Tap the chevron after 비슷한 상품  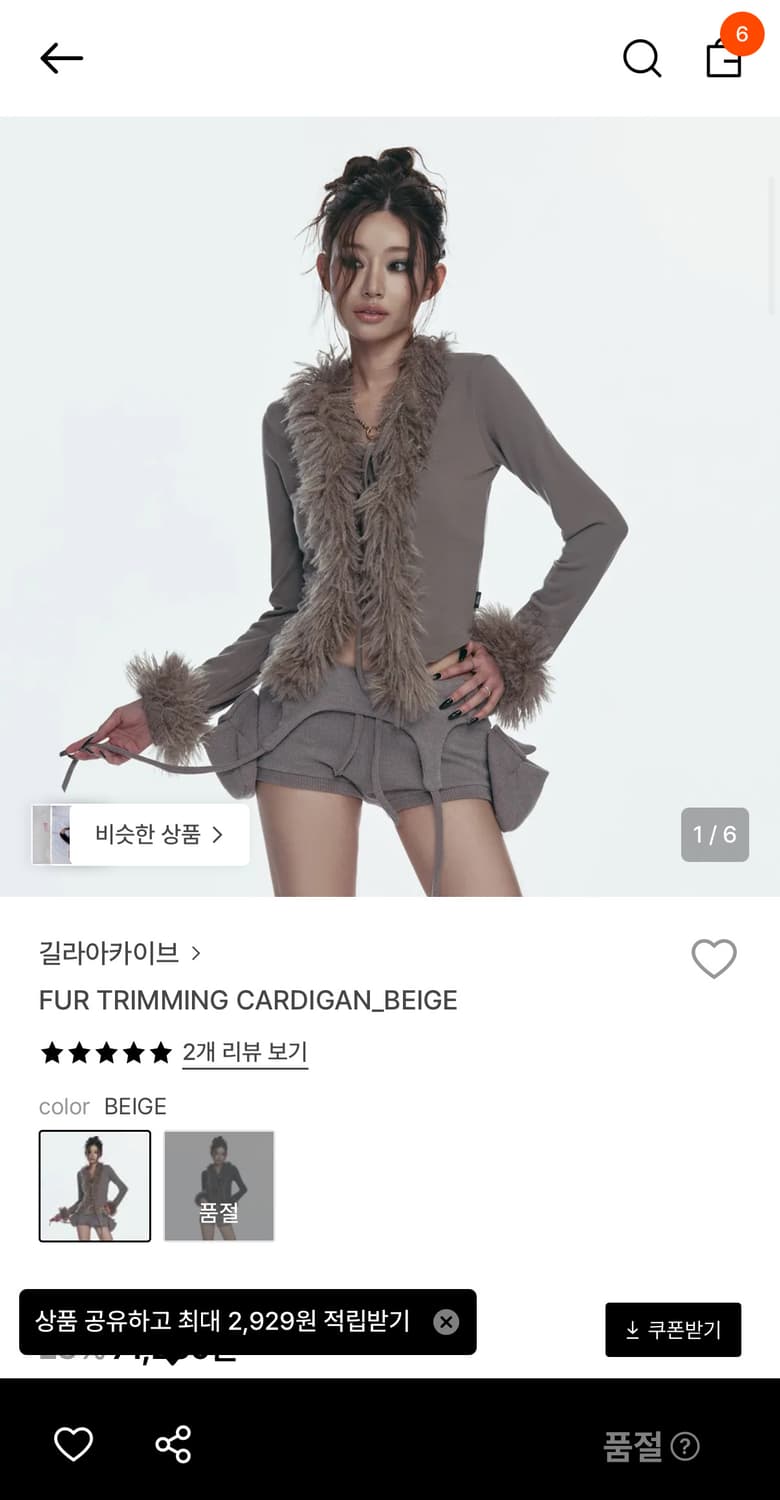point(220,834)
